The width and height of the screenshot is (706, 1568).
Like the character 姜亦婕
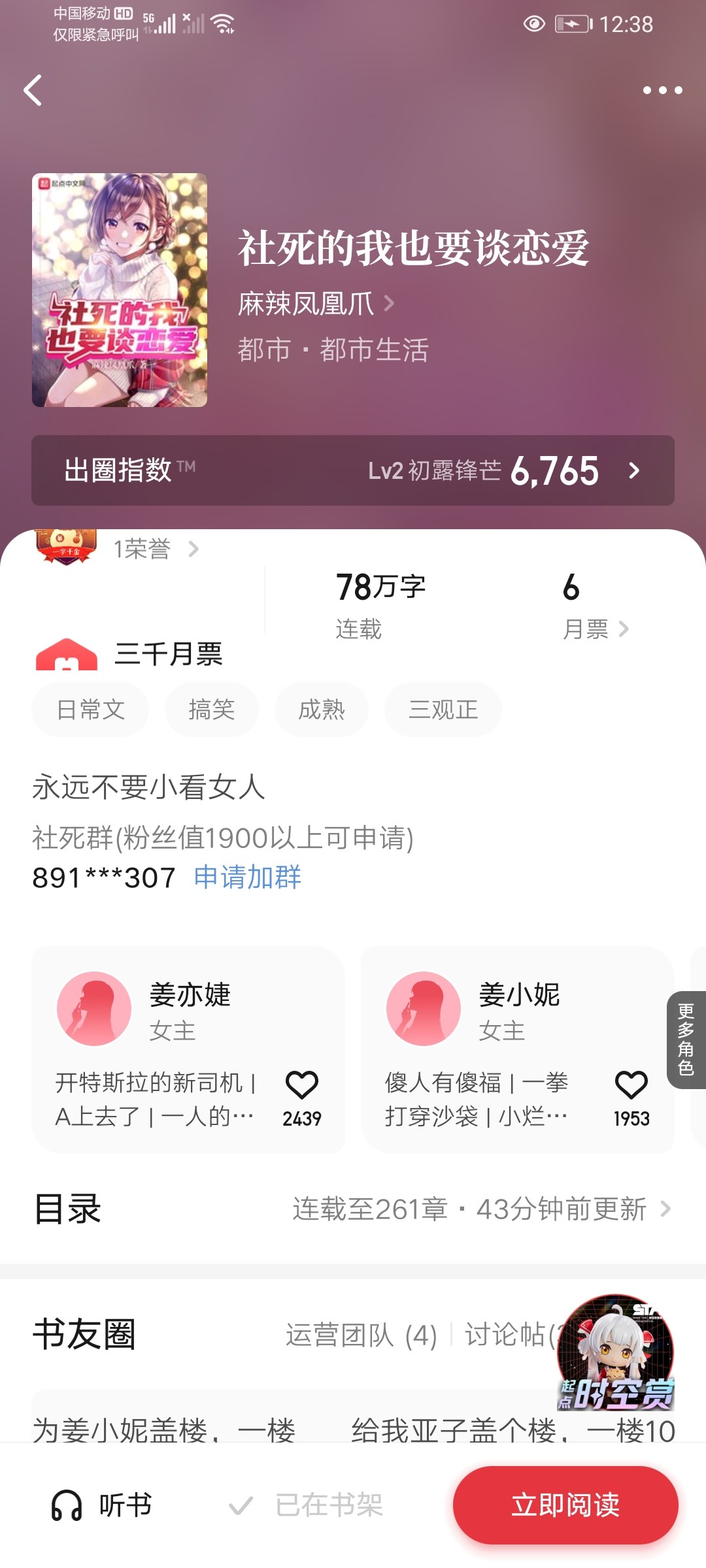[x=302, y=1086]
